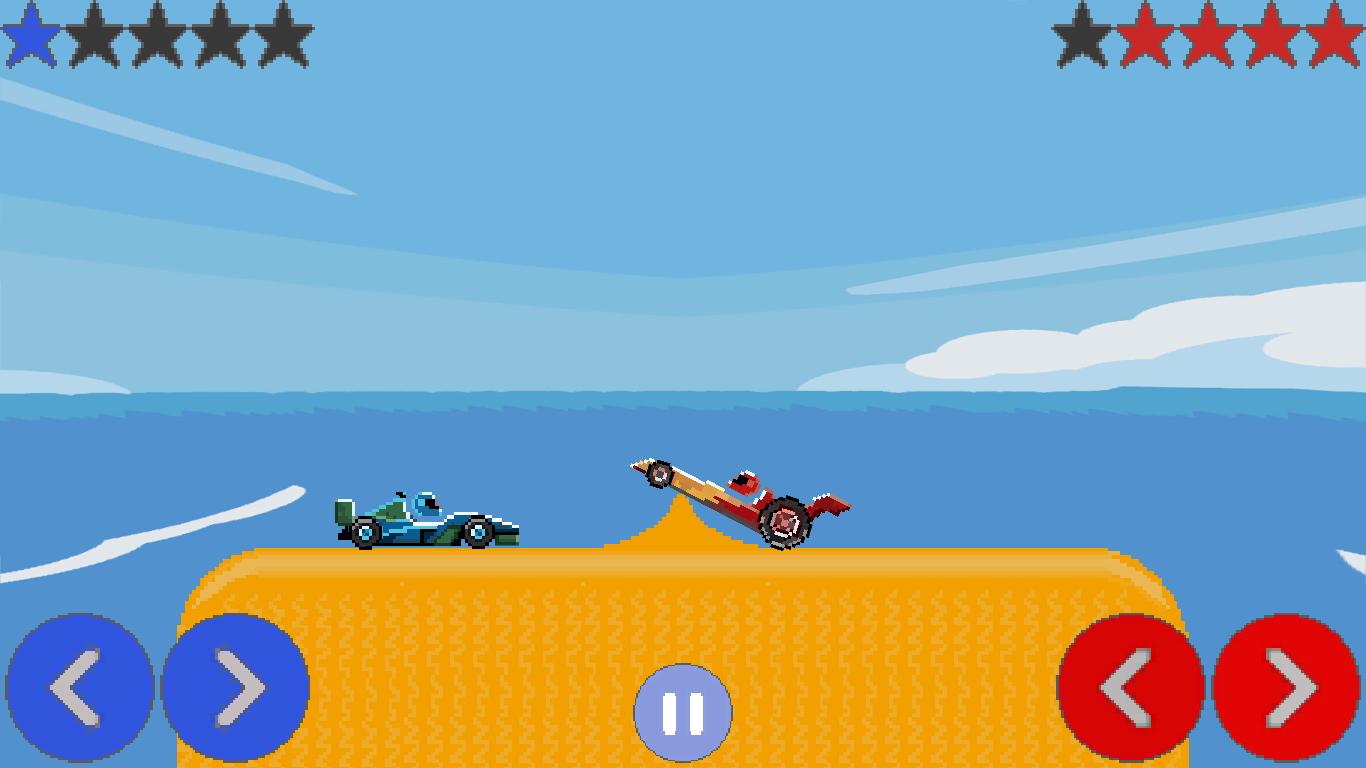
Task: Tap the red right arrow button
Action: (1287, 688)
